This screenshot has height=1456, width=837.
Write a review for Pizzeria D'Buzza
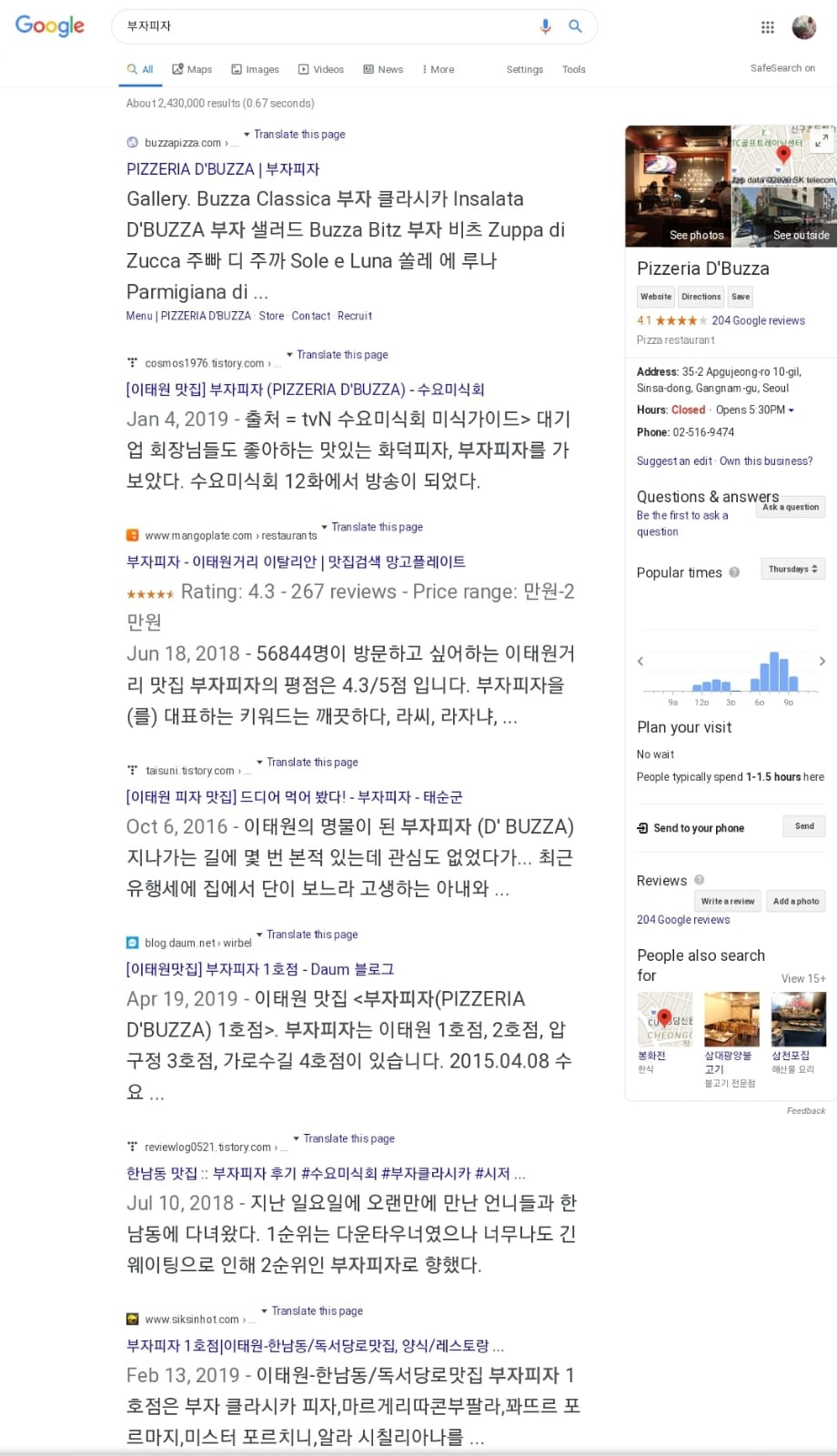coord(728,901)
